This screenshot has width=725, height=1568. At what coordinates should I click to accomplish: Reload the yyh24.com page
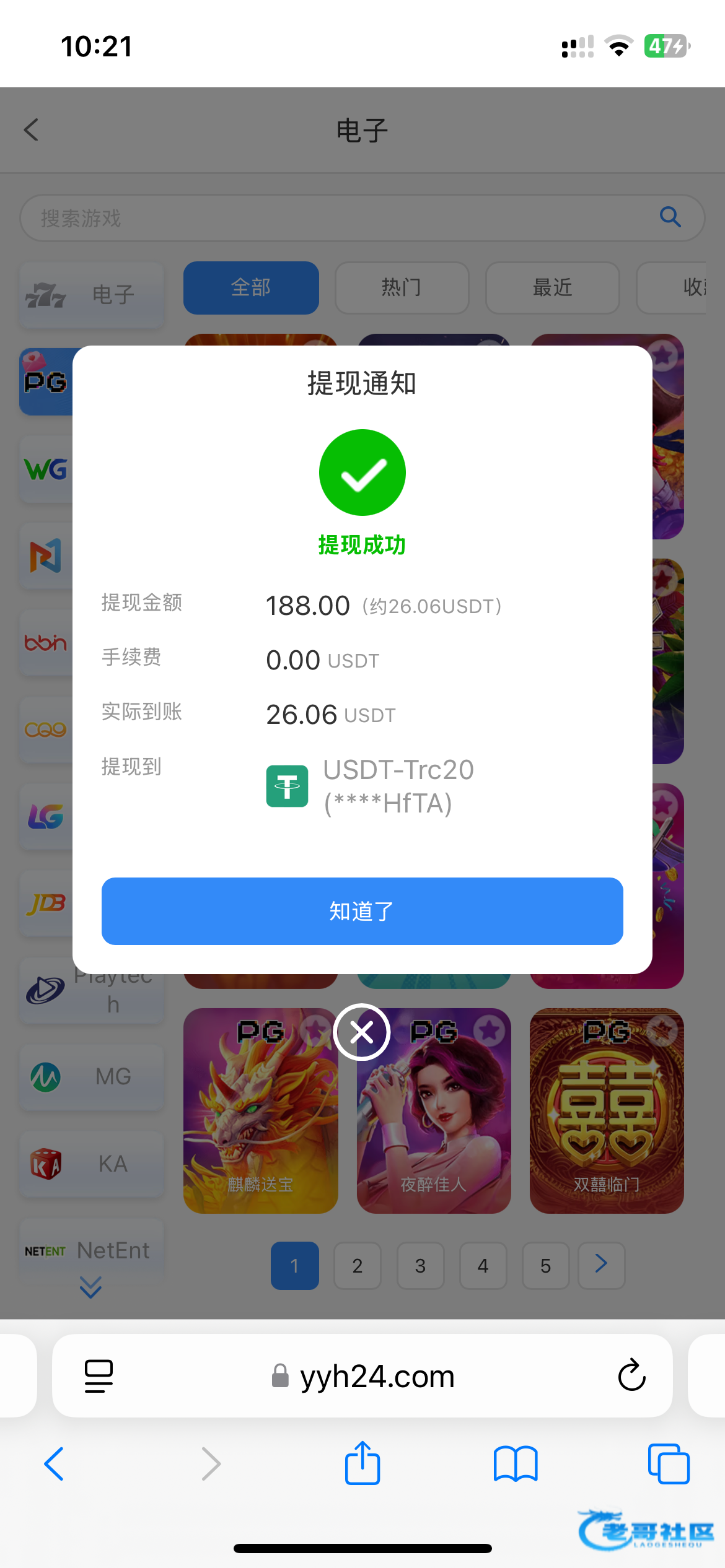tap(631, 1375)
